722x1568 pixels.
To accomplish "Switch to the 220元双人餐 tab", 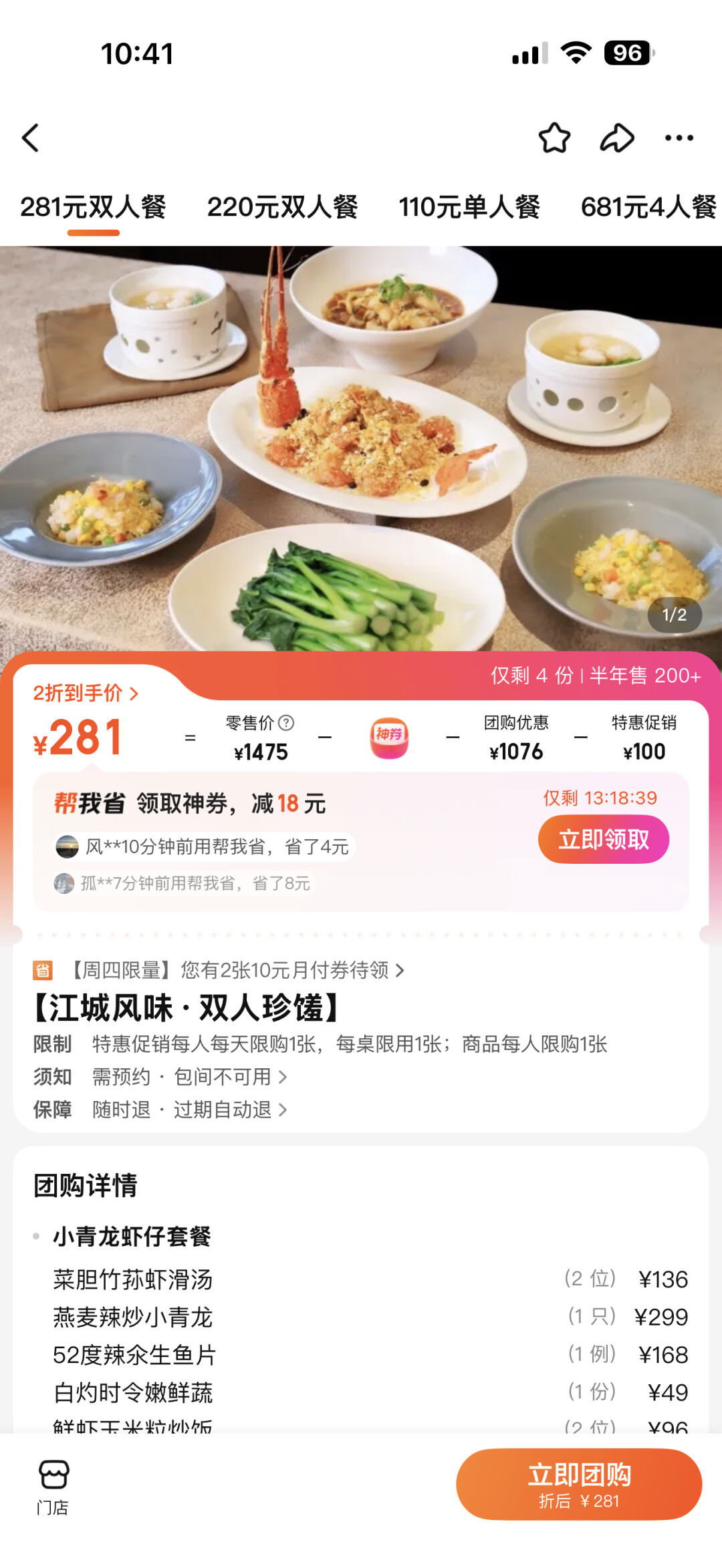I will point(282,207).
